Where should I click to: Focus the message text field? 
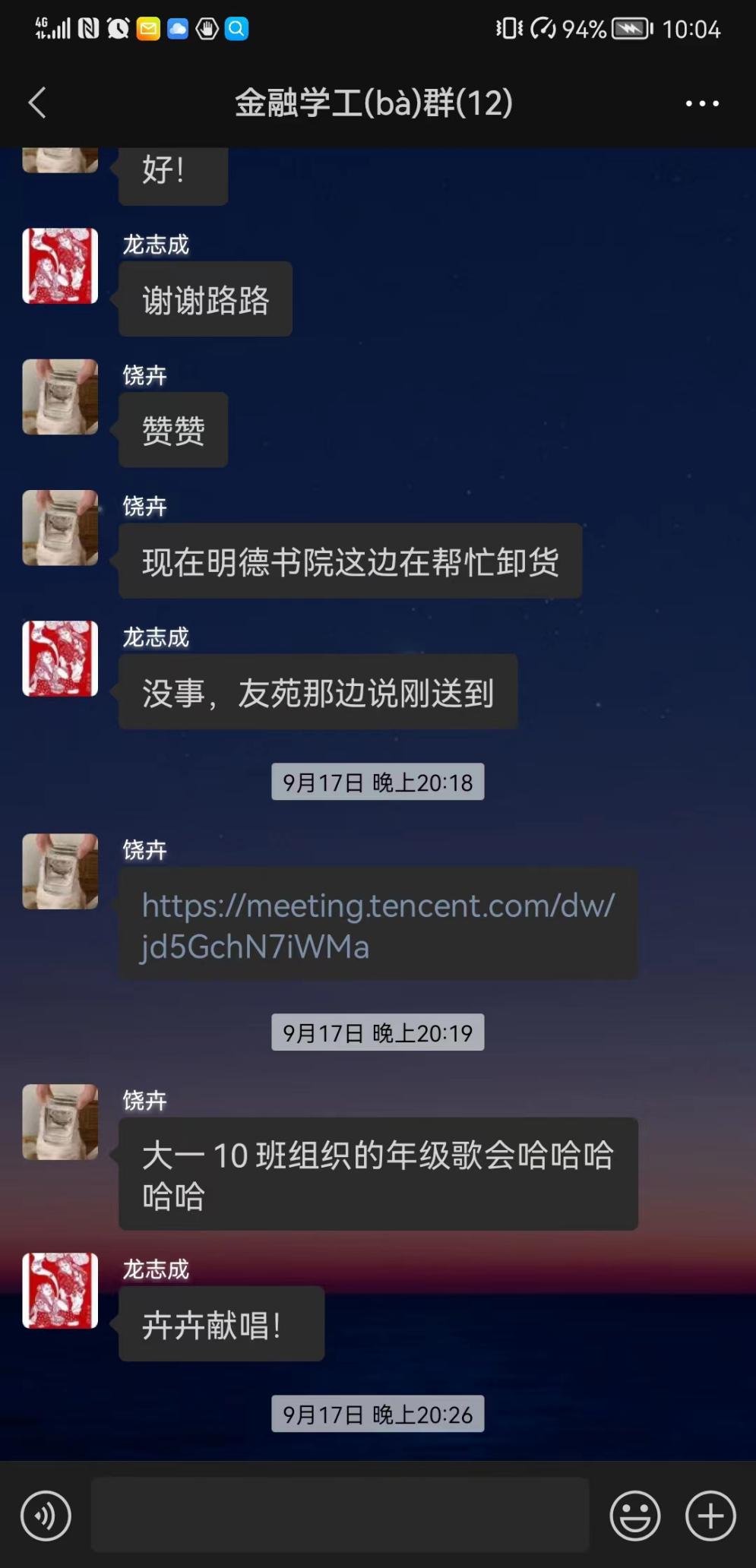click(x=340, y=1515)
